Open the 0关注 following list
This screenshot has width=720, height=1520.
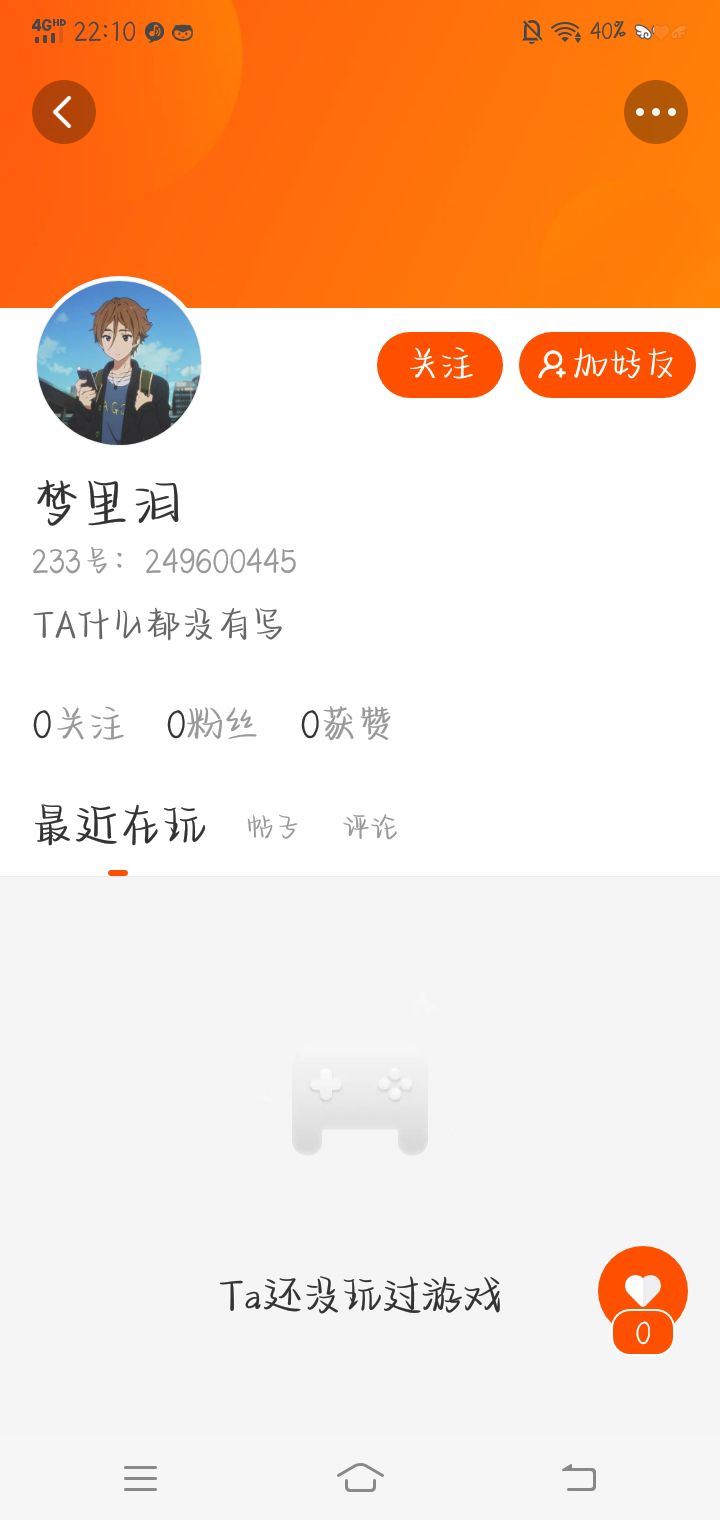pos(78,723)
